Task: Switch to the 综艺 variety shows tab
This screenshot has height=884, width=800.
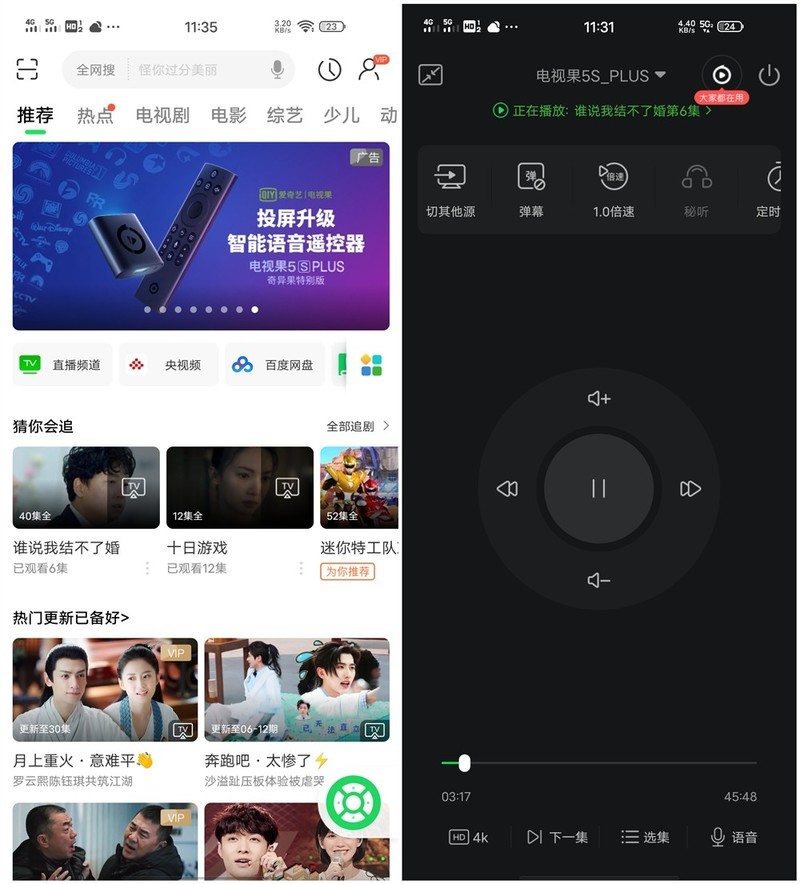Action: (x=283, y=115)
